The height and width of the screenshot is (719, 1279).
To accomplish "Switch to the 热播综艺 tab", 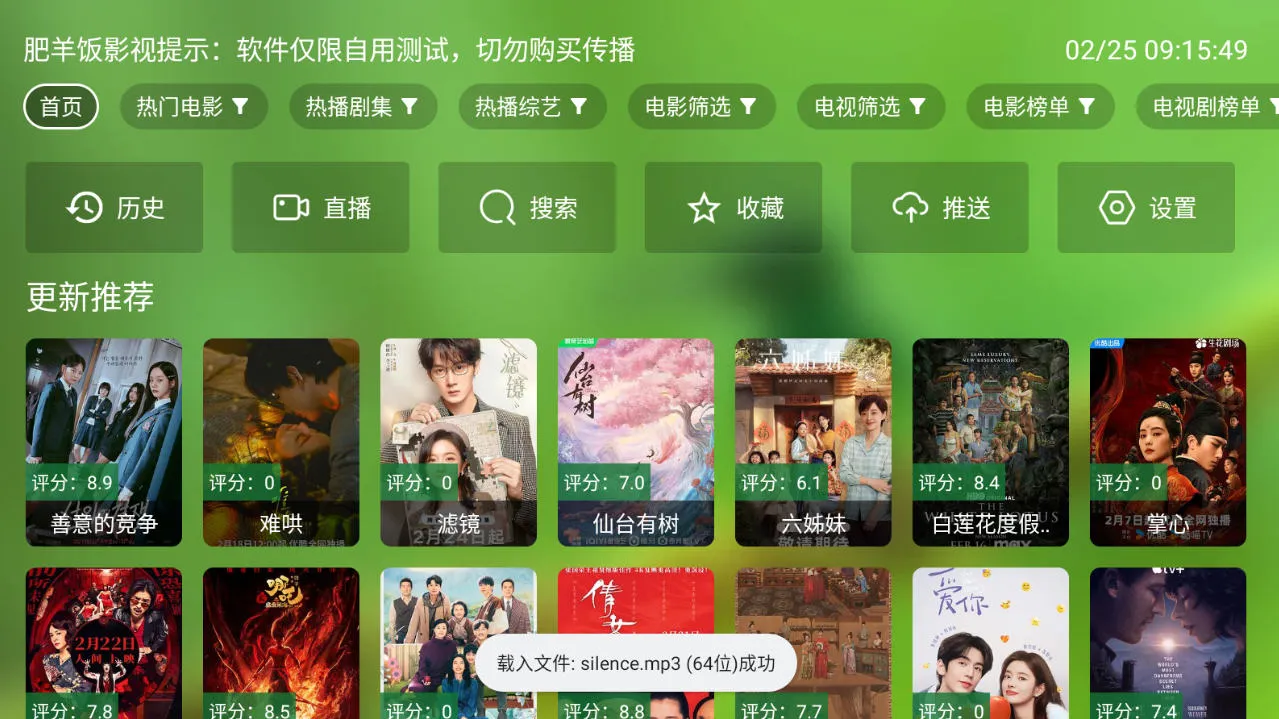I will click(x=532, y=107).
